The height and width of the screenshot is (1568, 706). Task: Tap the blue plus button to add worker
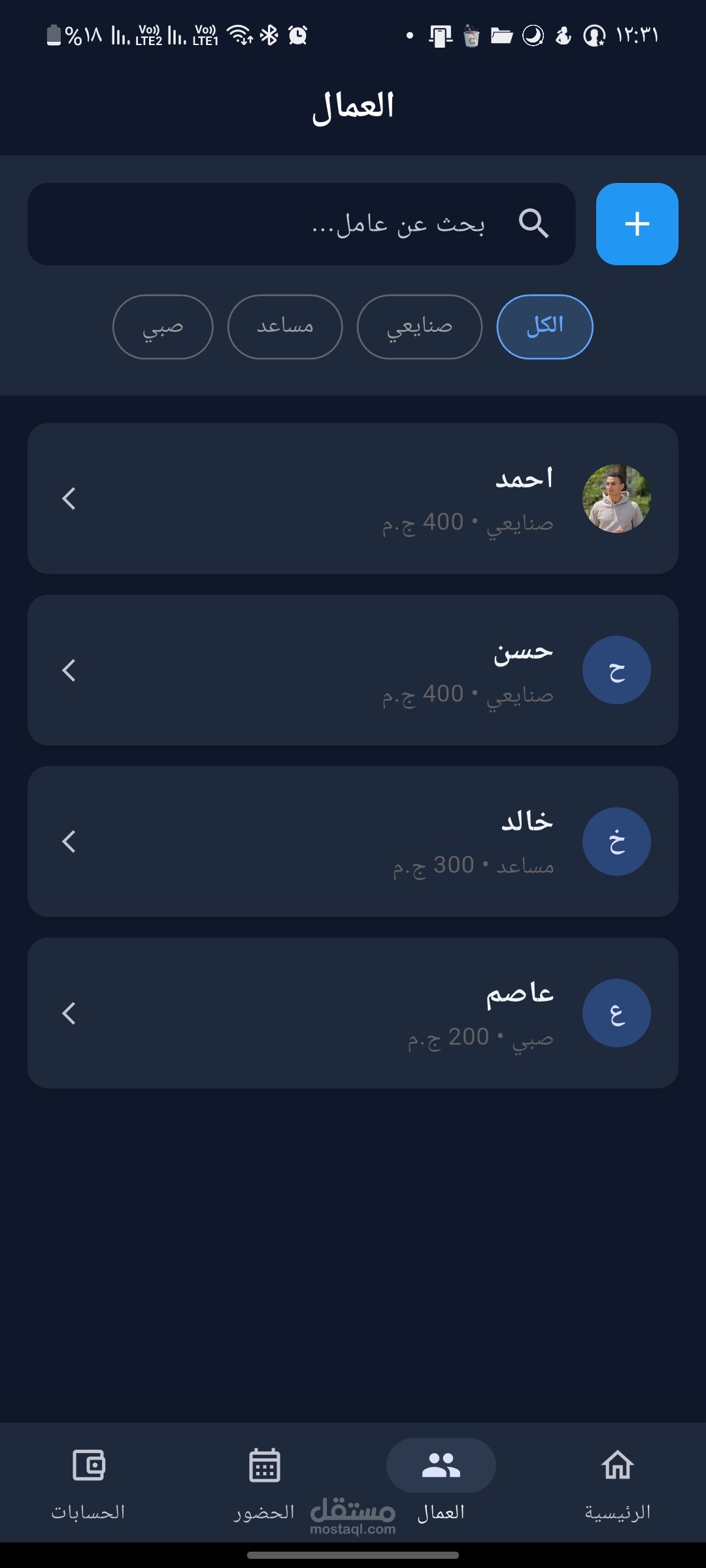(637, 224)
